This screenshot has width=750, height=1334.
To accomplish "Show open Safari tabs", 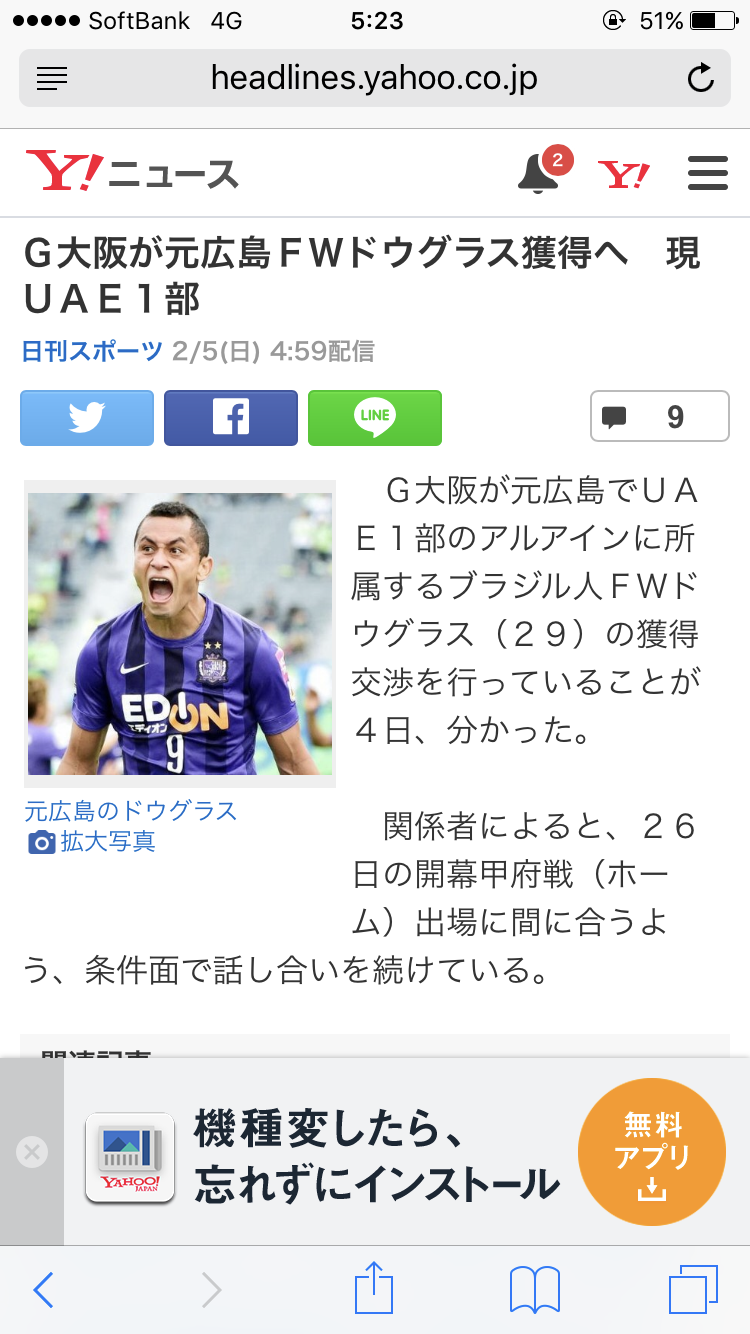I will 693,1290.
